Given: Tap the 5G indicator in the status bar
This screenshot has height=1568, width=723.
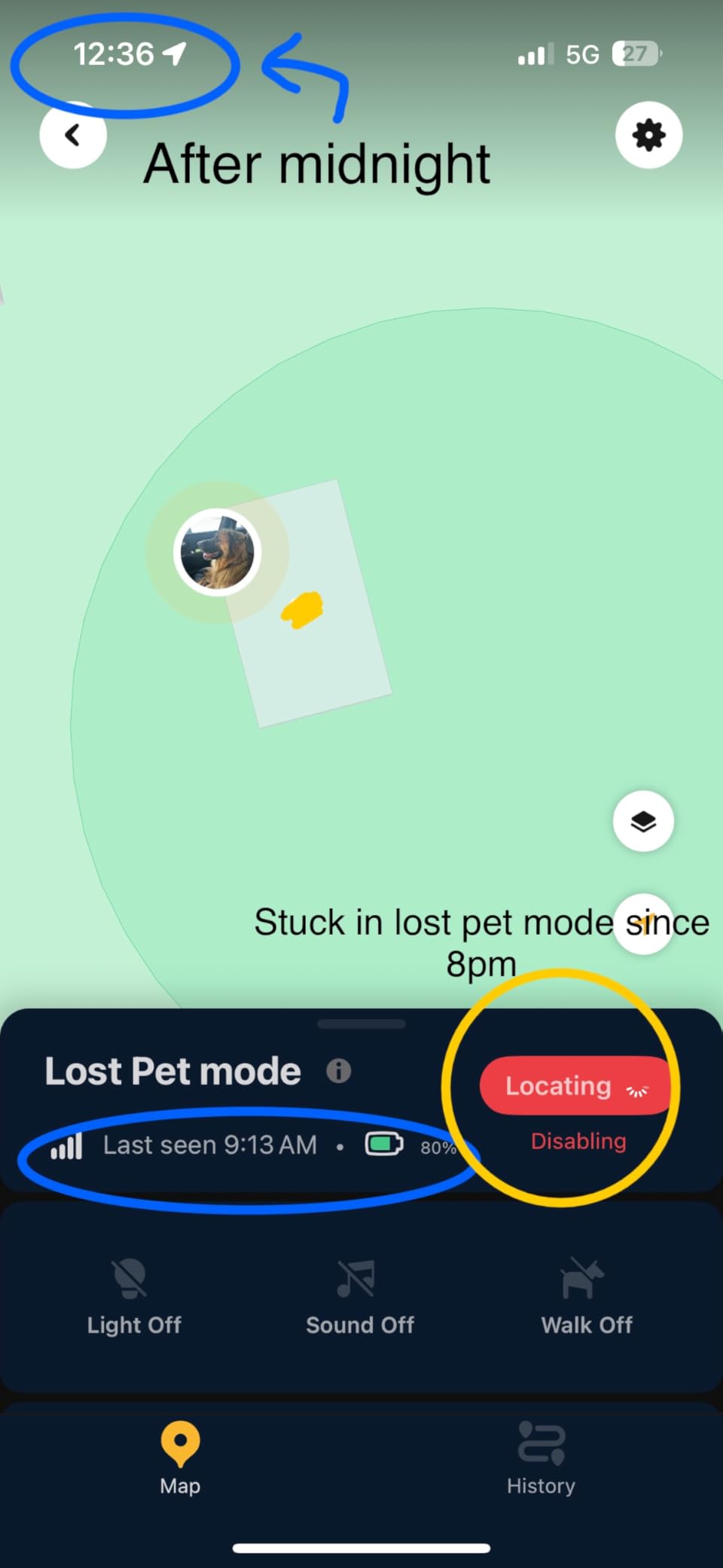Looking at the screenshot, I should (584, 53).
